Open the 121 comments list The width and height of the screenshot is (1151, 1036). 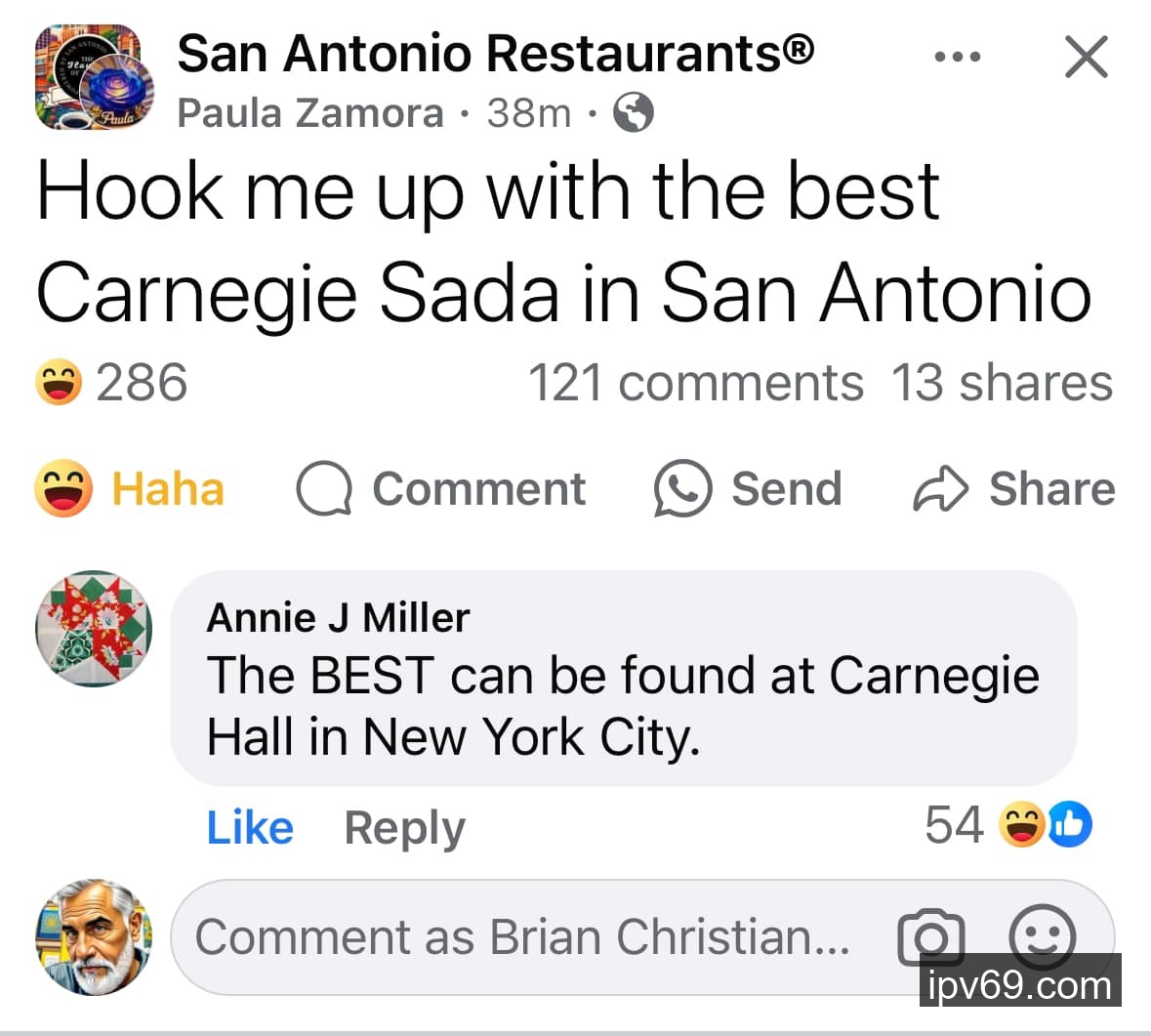point(695,382)
